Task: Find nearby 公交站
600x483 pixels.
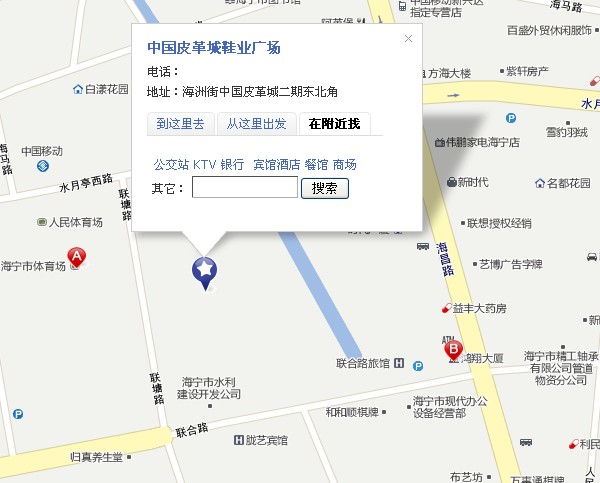Action: pos(171,164)
